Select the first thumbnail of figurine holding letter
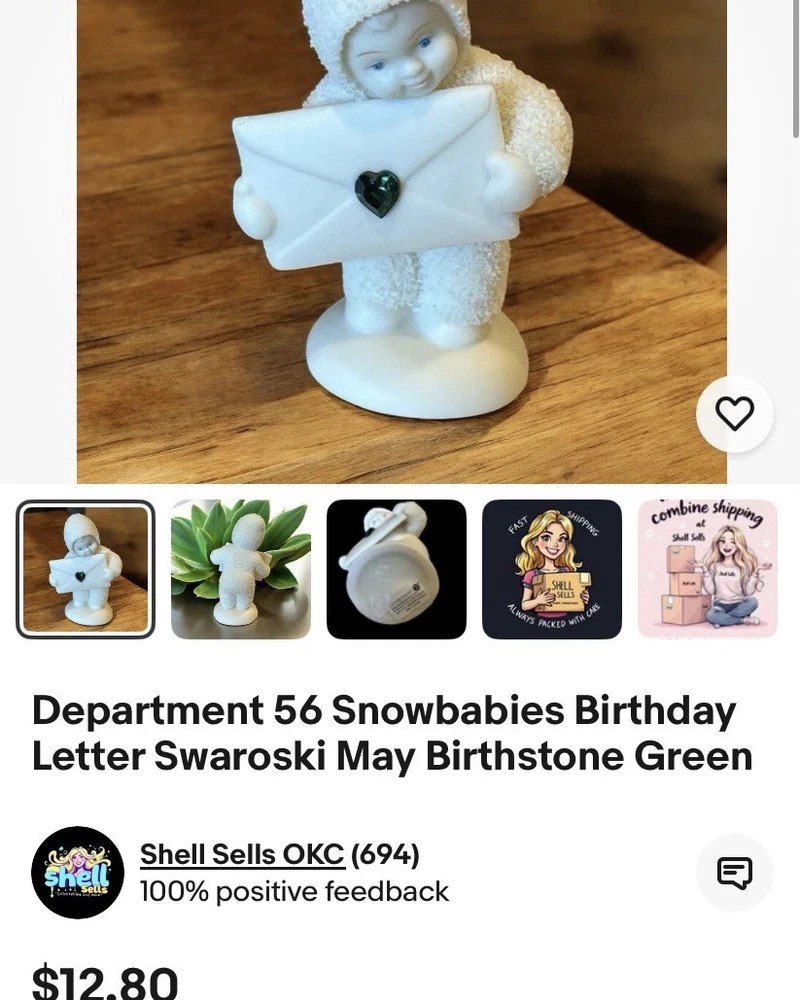The width and height of the screenshot is (800, 1000). [85, 569]
